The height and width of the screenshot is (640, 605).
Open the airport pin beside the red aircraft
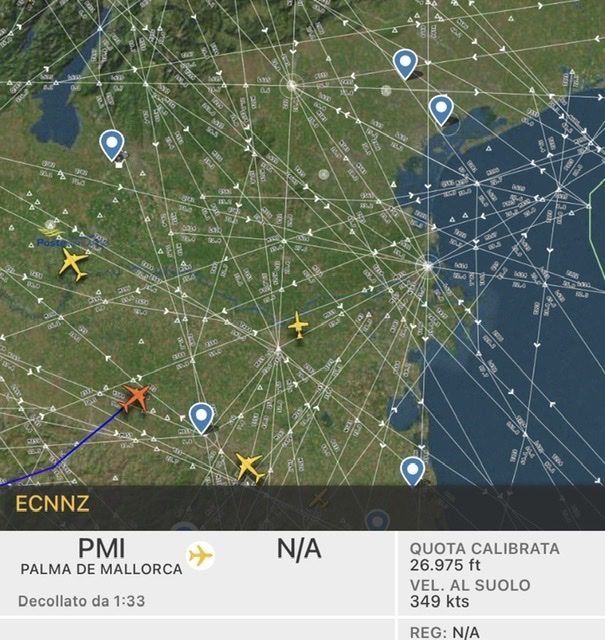[202, 416]
